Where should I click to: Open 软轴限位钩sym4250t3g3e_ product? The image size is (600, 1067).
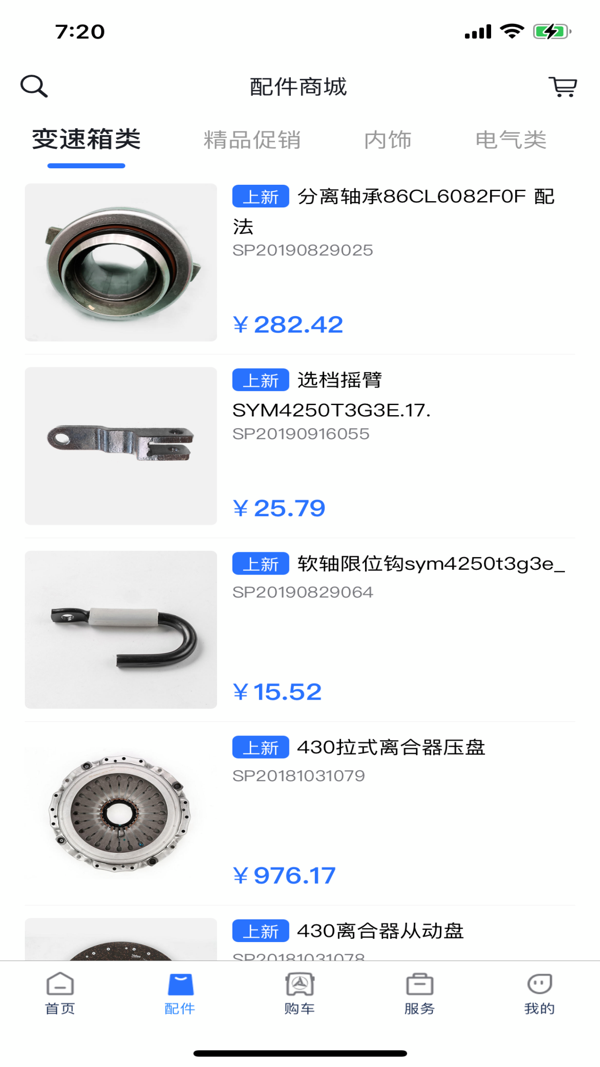300,629
